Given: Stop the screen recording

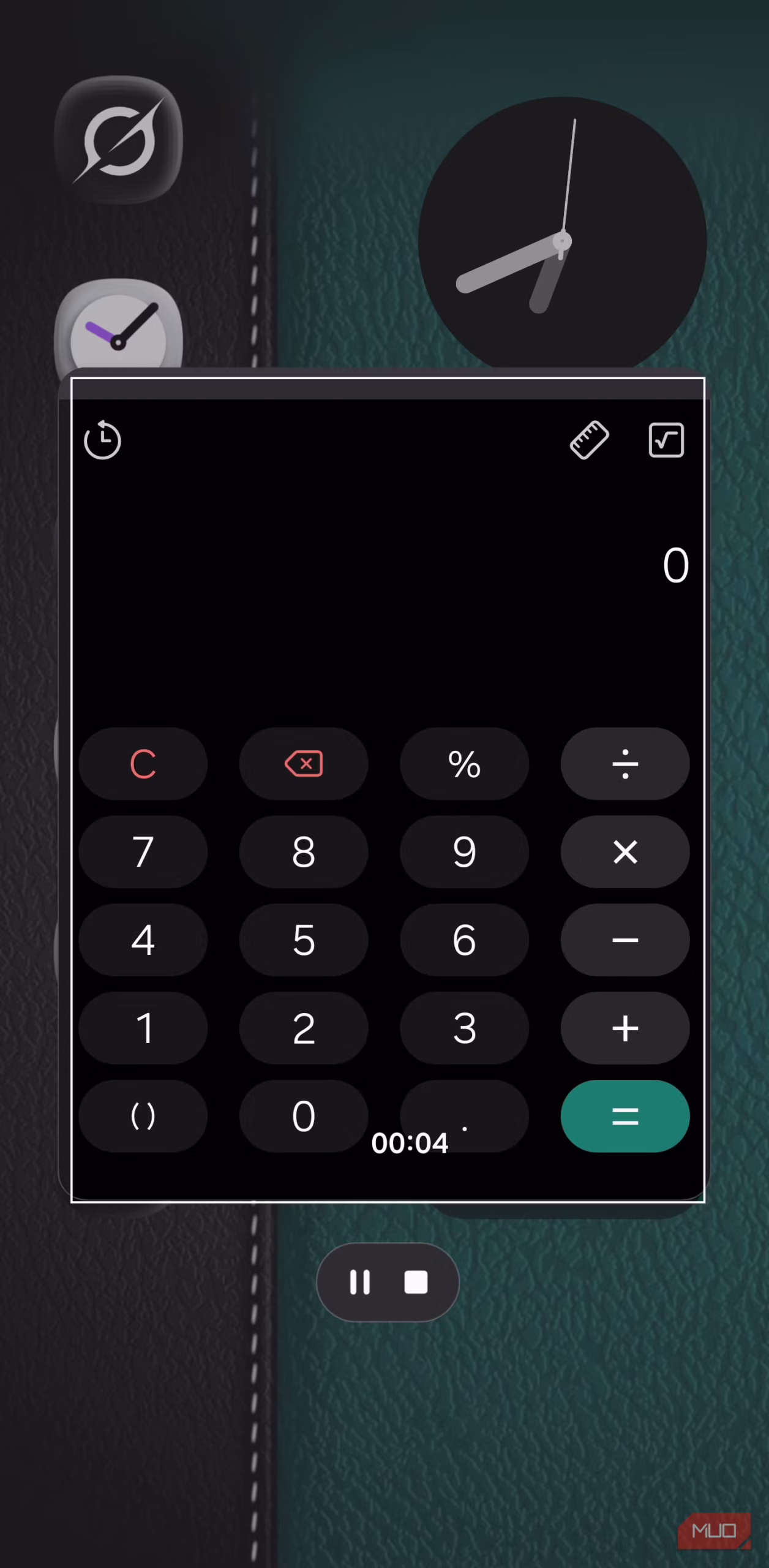Looking at the screenshot, I should point(416,1283).
